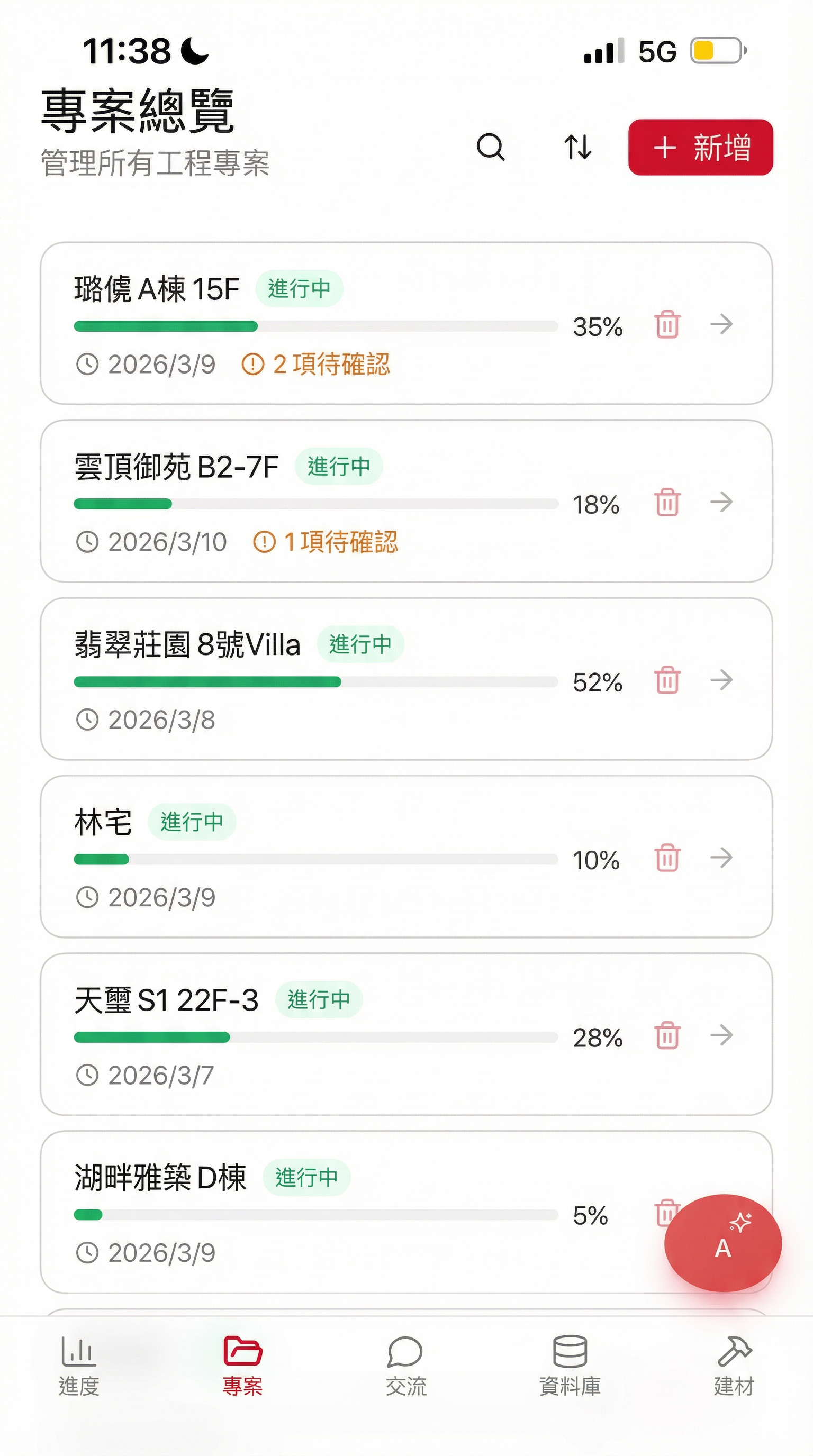
Task: Open arrow for 天璽 S1 22F-3
Action: 725,1039
